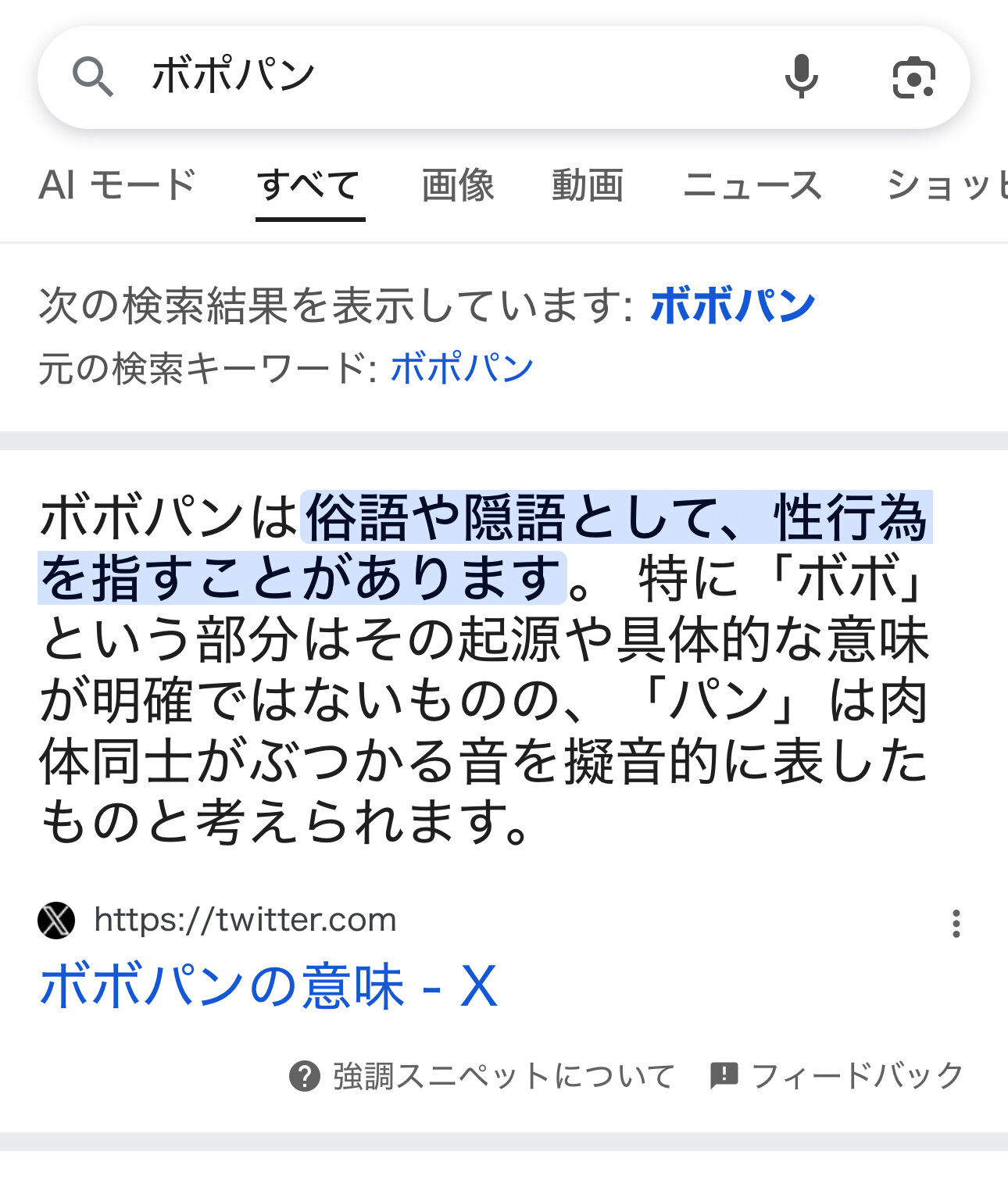
Task: Go to the ニュース tab
Action: click(752, 186)
